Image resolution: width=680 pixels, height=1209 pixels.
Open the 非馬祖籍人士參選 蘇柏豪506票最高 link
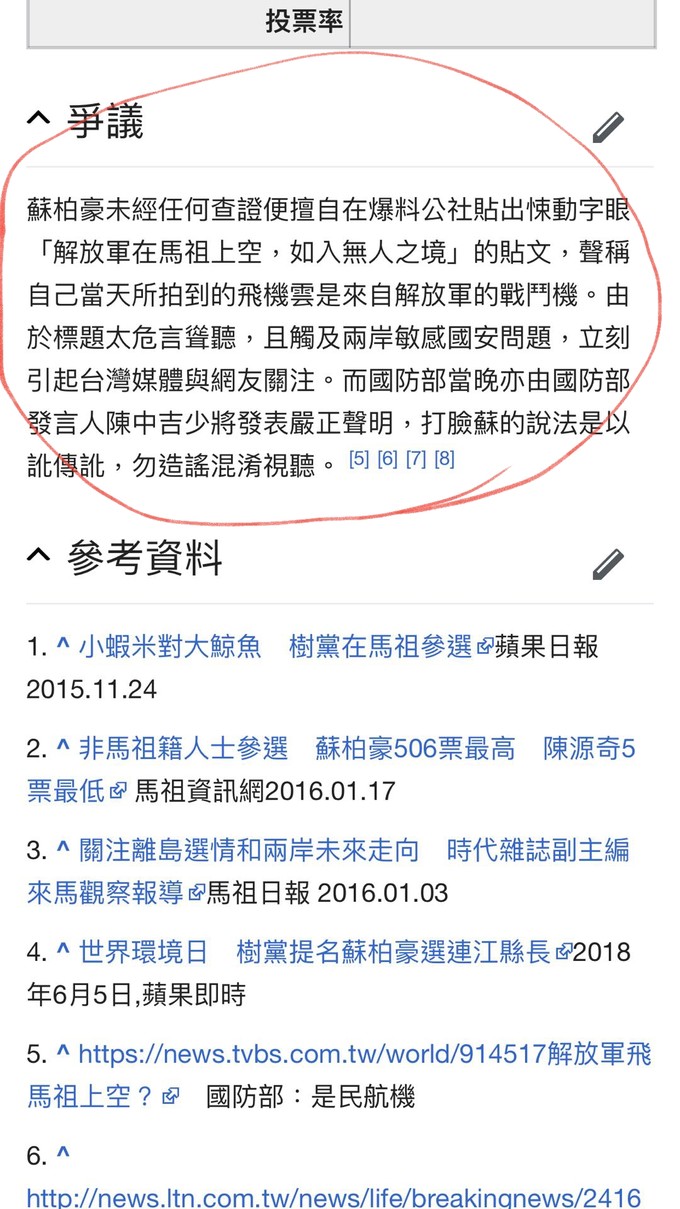(x=331, y=770)
